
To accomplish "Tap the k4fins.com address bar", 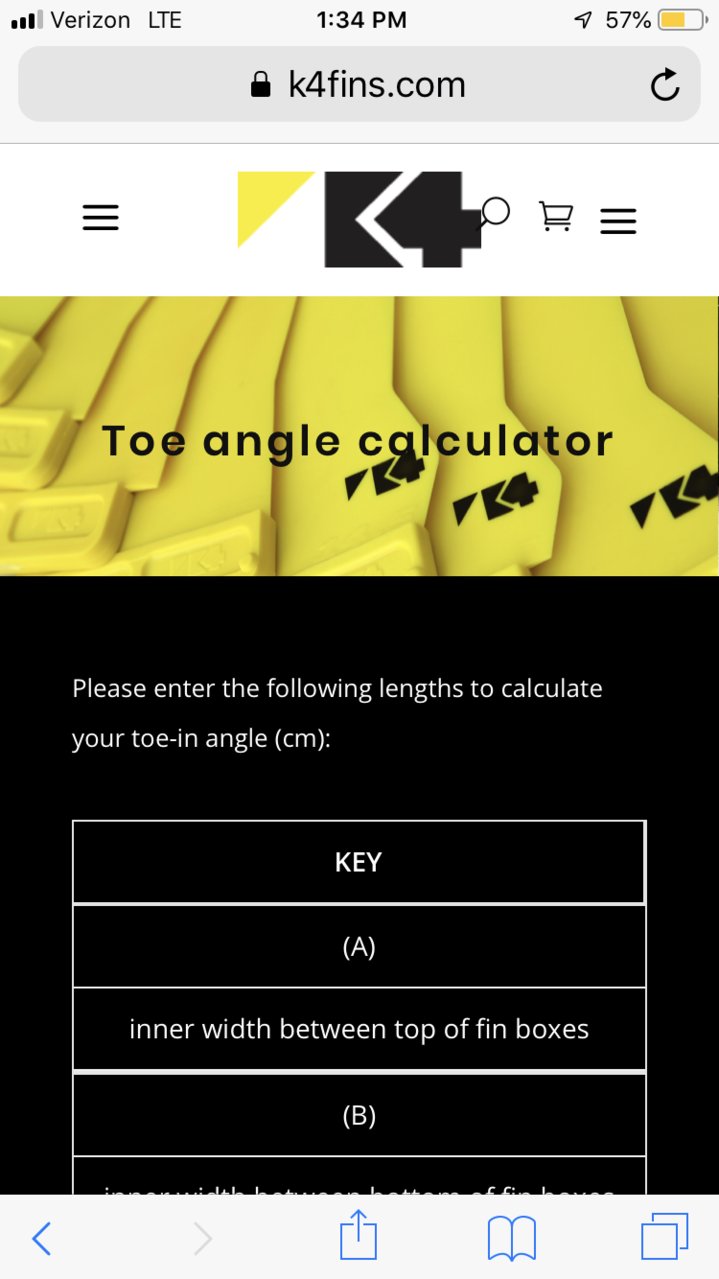I will tap(358, 85).
